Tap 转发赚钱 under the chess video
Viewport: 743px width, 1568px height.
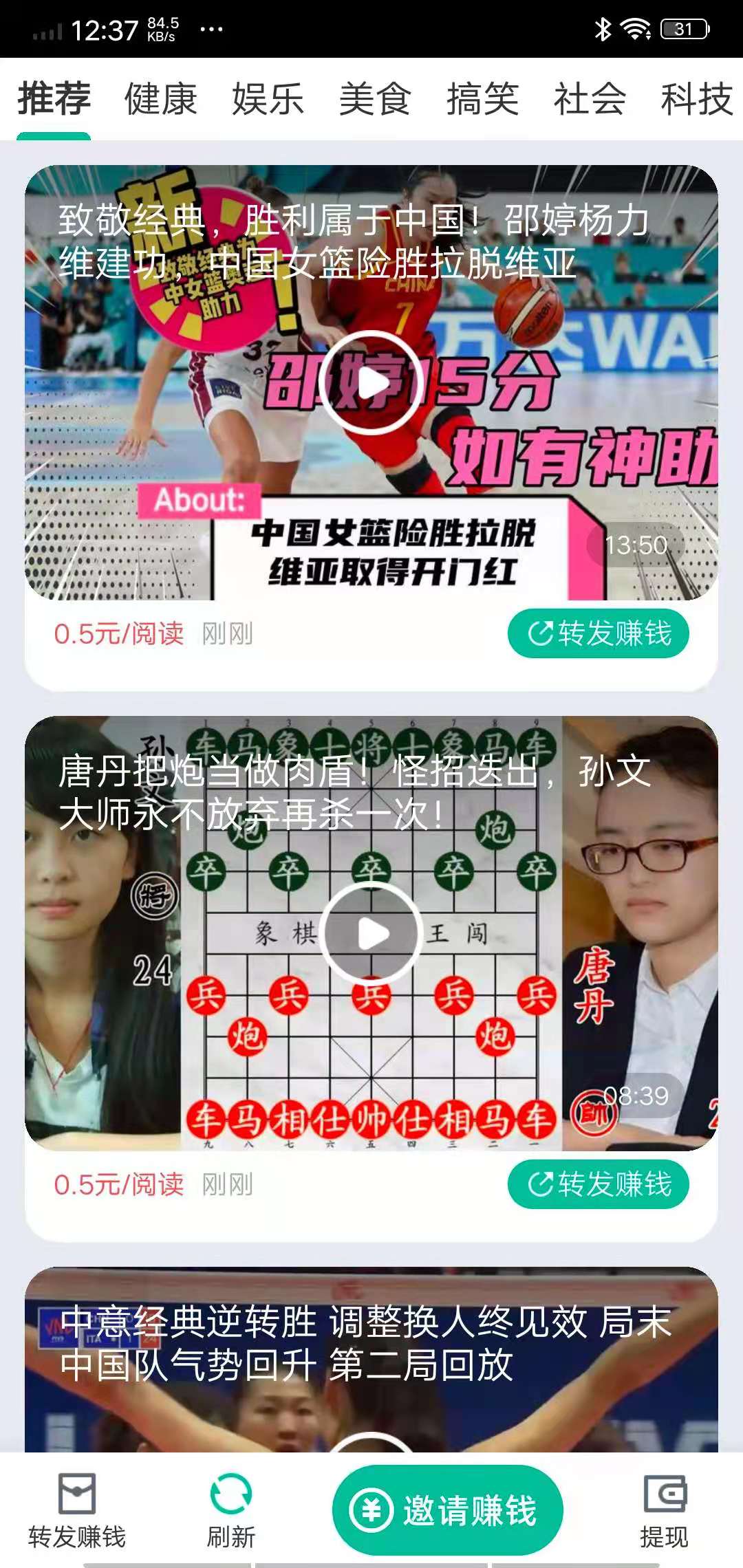(599, 1184)
